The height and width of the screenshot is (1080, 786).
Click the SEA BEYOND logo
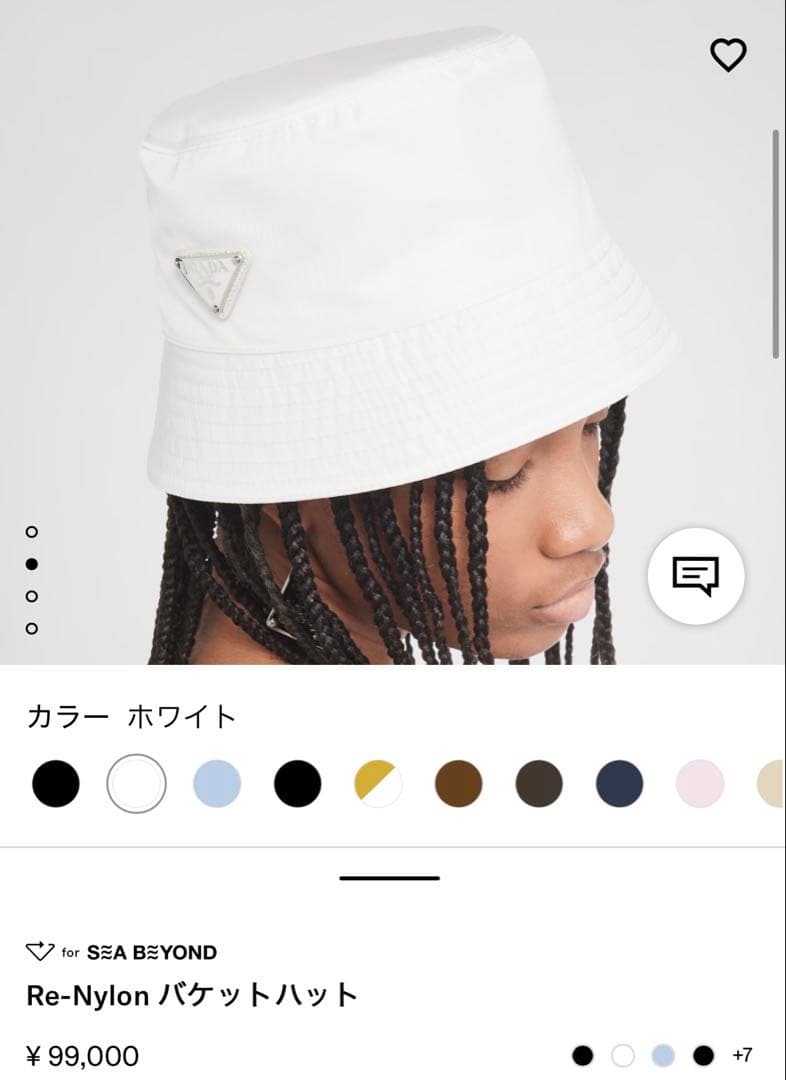coord(155,953)
